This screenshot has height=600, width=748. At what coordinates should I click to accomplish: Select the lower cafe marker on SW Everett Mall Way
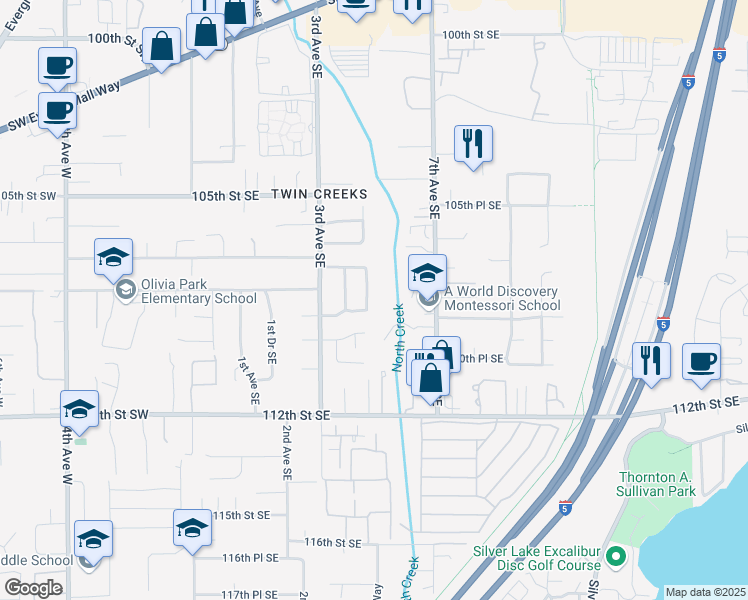[x=57, y=112]
